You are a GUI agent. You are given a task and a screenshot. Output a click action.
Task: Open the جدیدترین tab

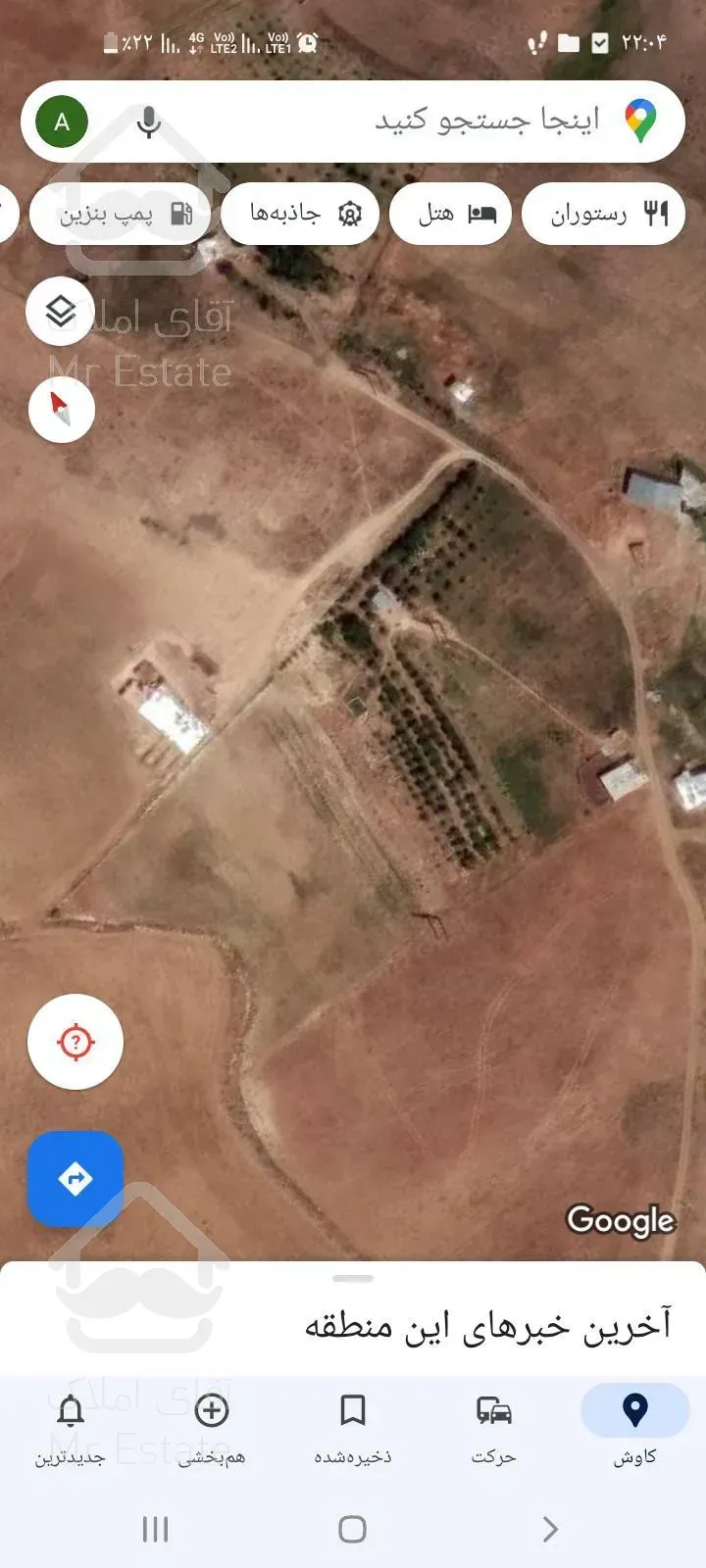pos(71,1427)
